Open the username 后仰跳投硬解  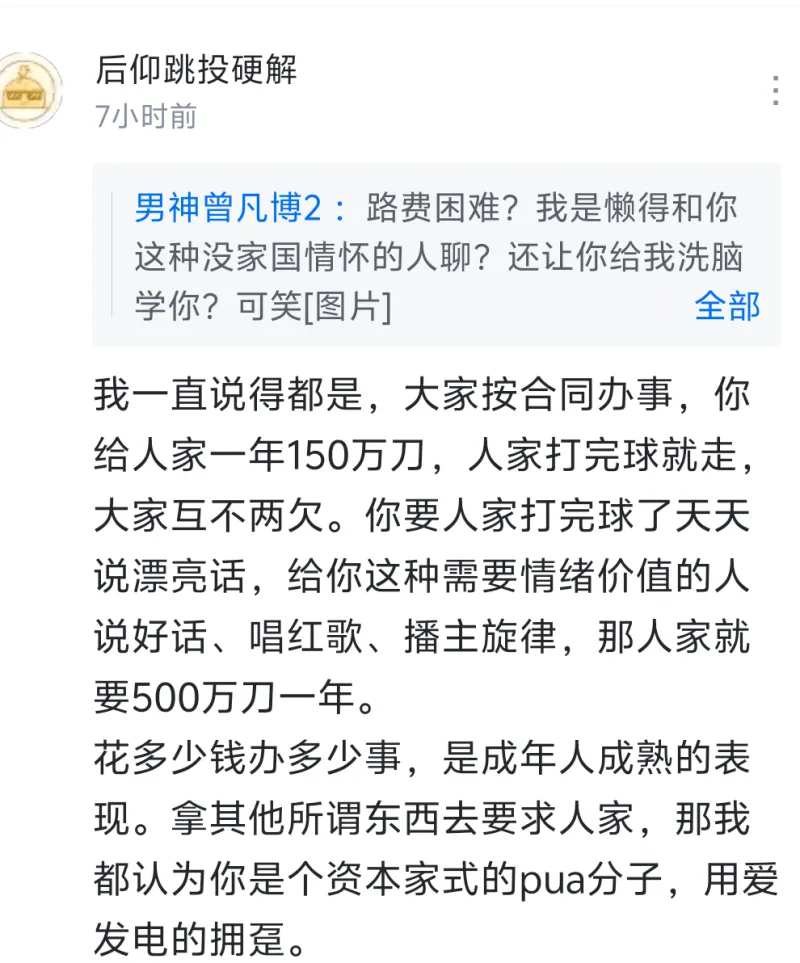click(196, 69)
